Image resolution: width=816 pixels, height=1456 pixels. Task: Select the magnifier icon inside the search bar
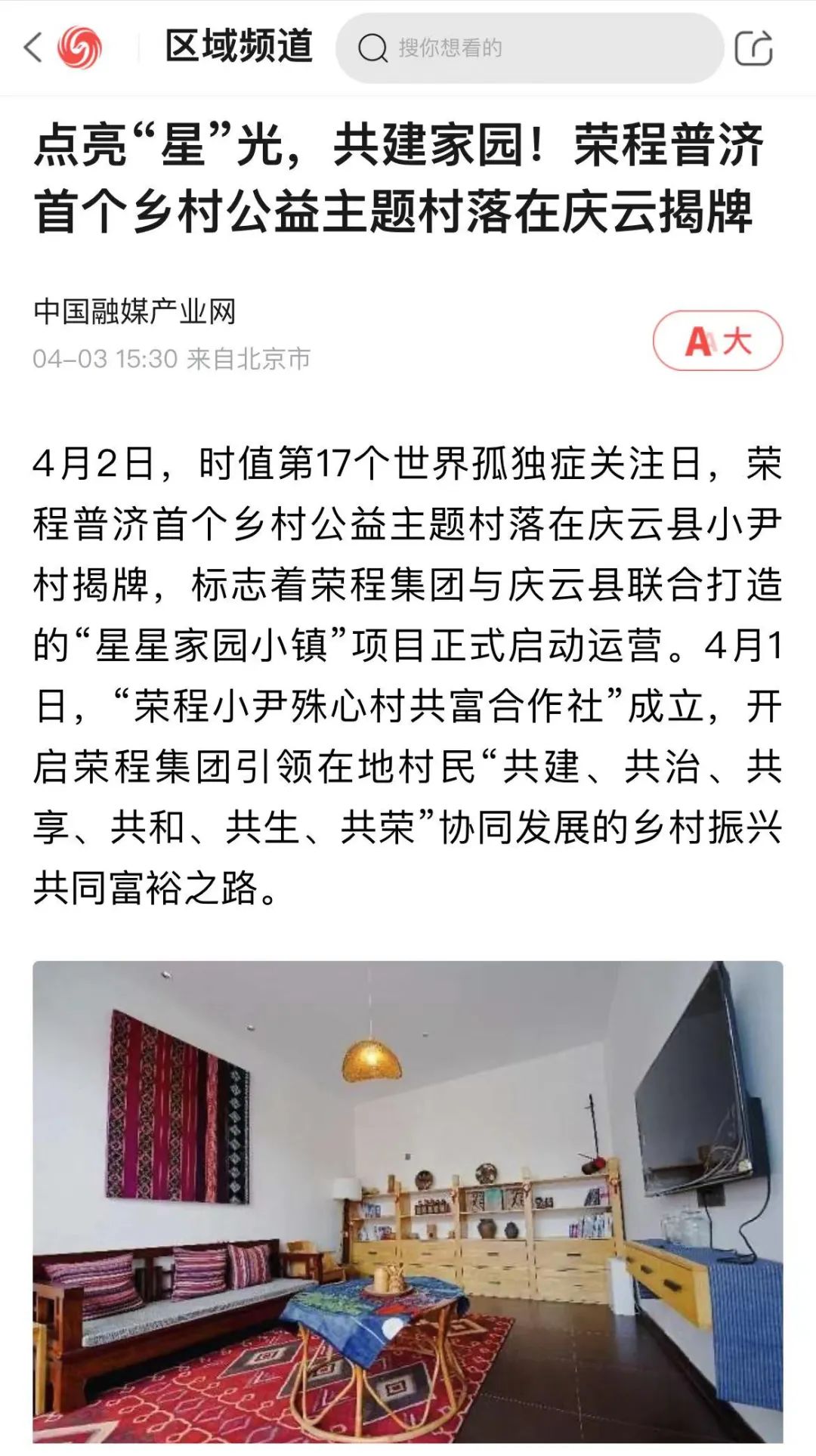[x=370, y=48]
